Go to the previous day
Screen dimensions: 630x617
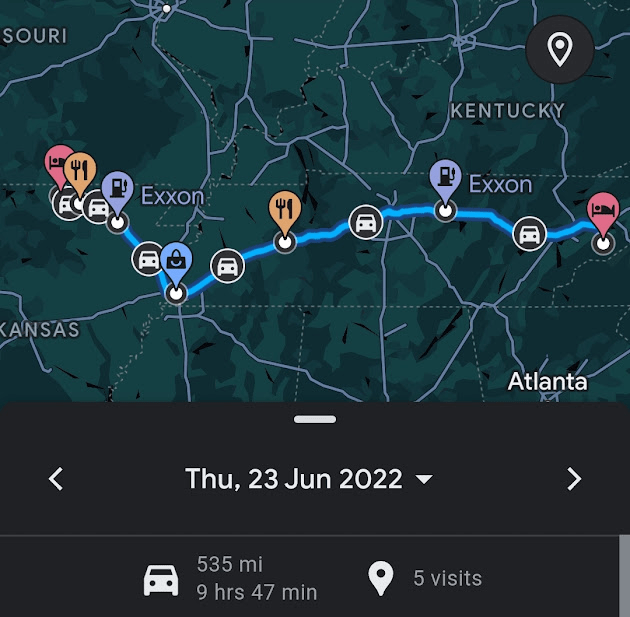(56, 479)
